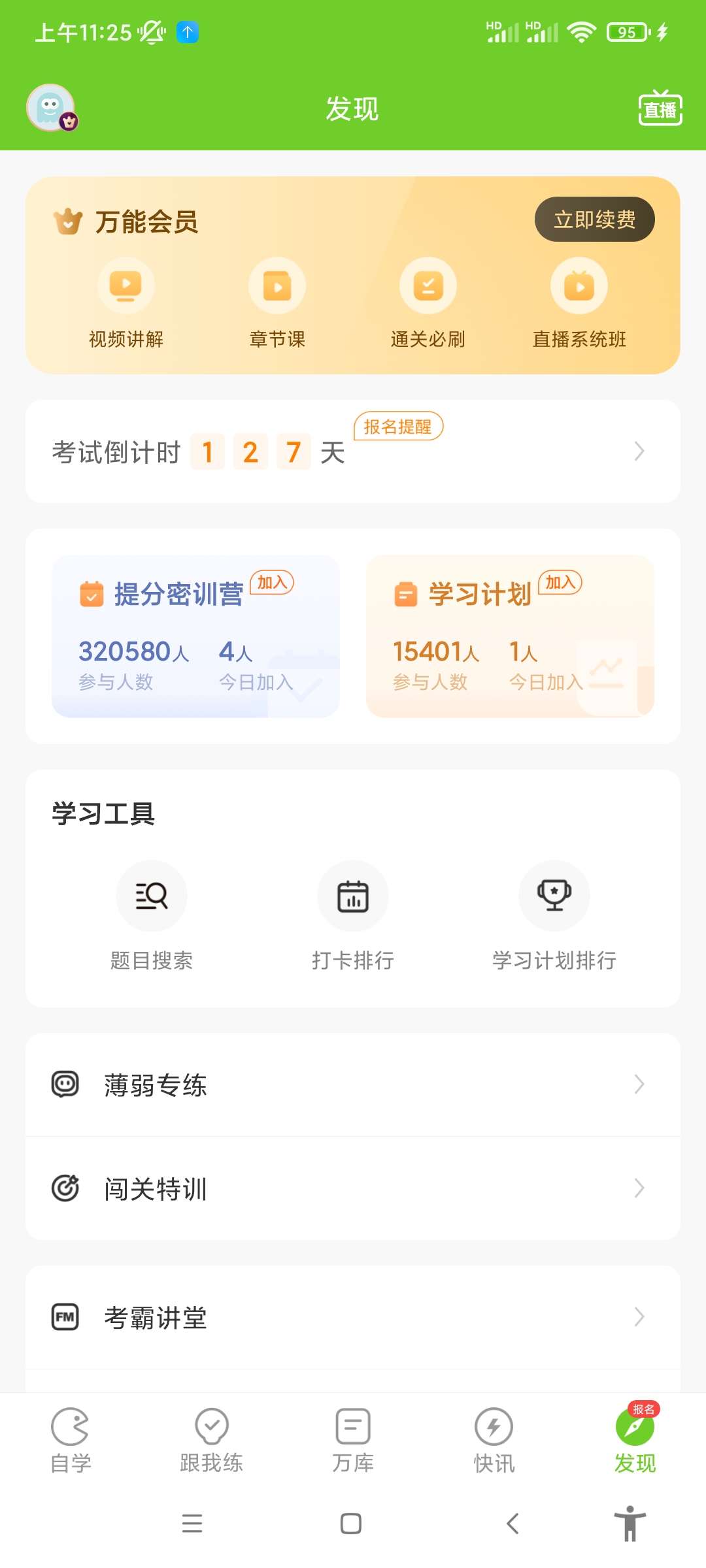Open the 闯关特训 row
The height and width of the screenshot is (1568, 706).
tap(353, 1188)
